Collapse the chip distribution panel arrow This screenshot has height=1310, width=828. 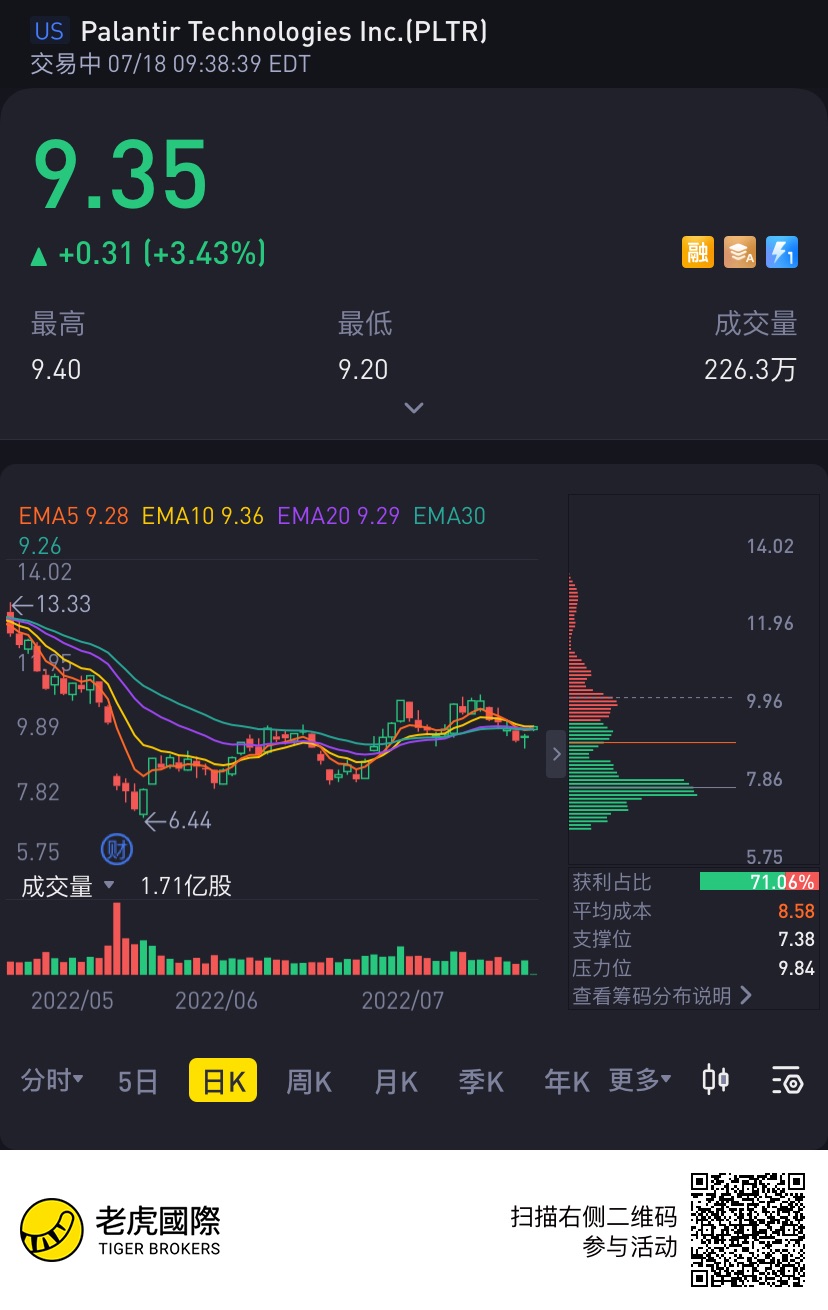[556, 755]
